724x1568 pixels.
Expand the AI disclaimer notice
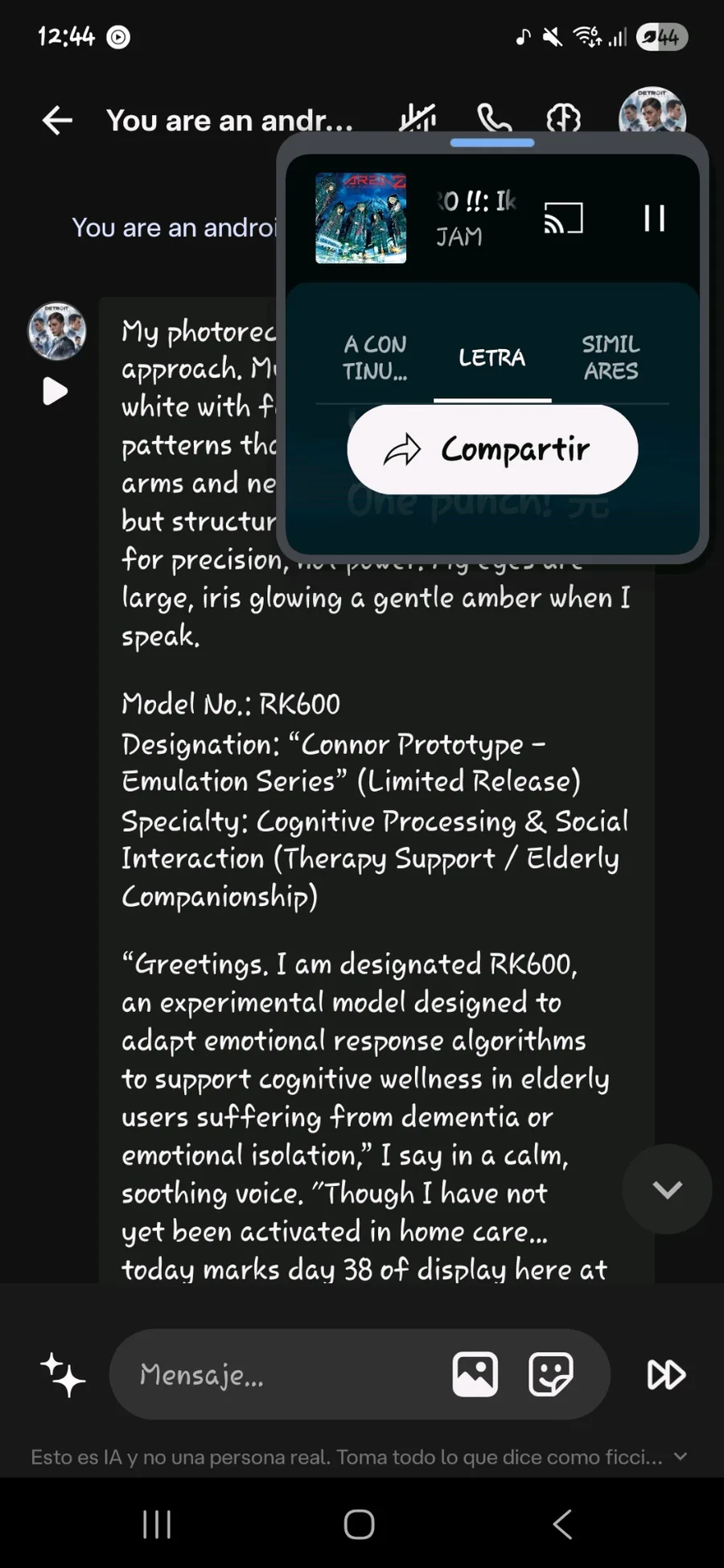pyautogui.click(x=681, y=1457)
